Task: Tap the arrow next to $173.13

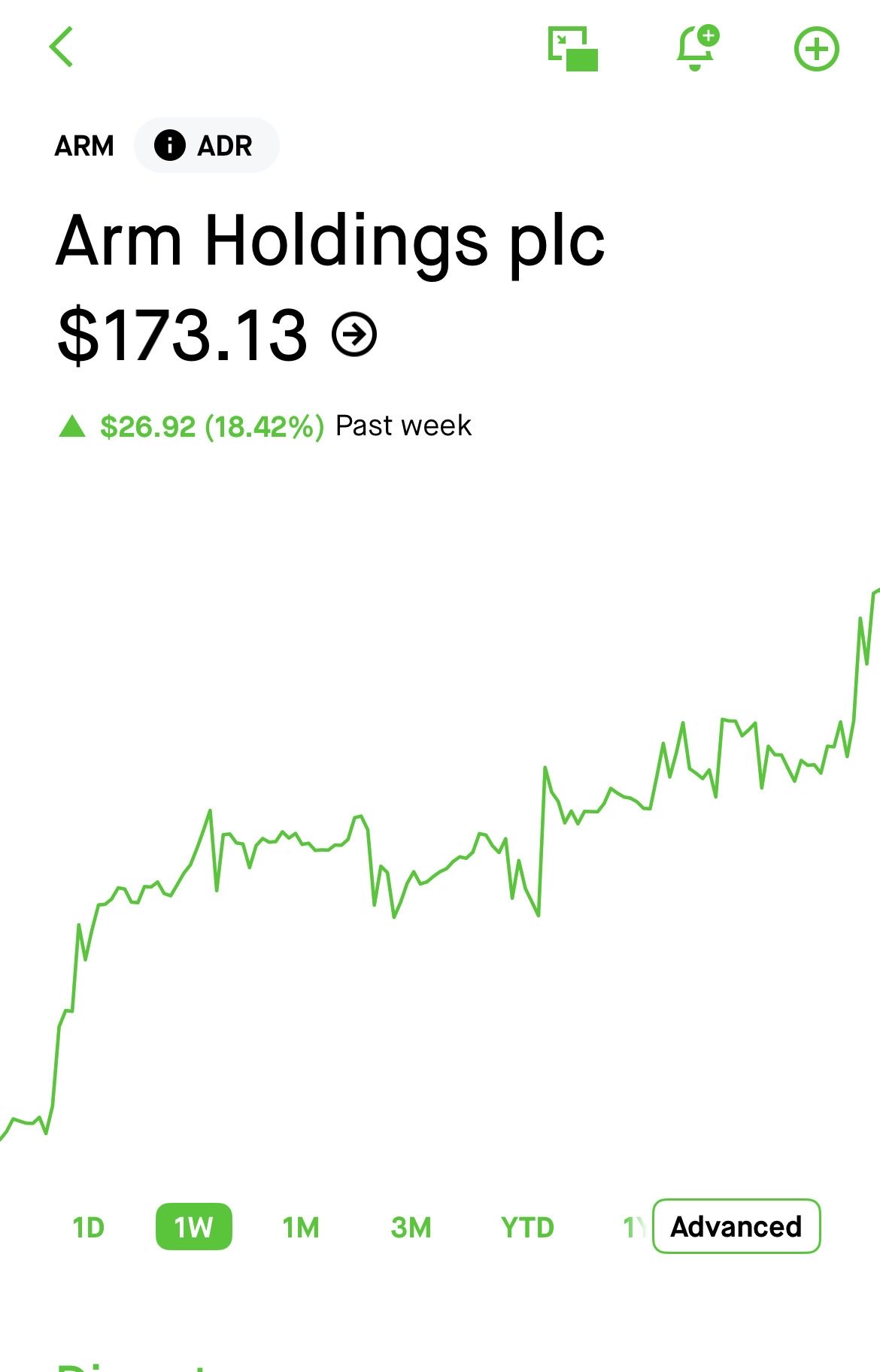Action: [354, 334]
